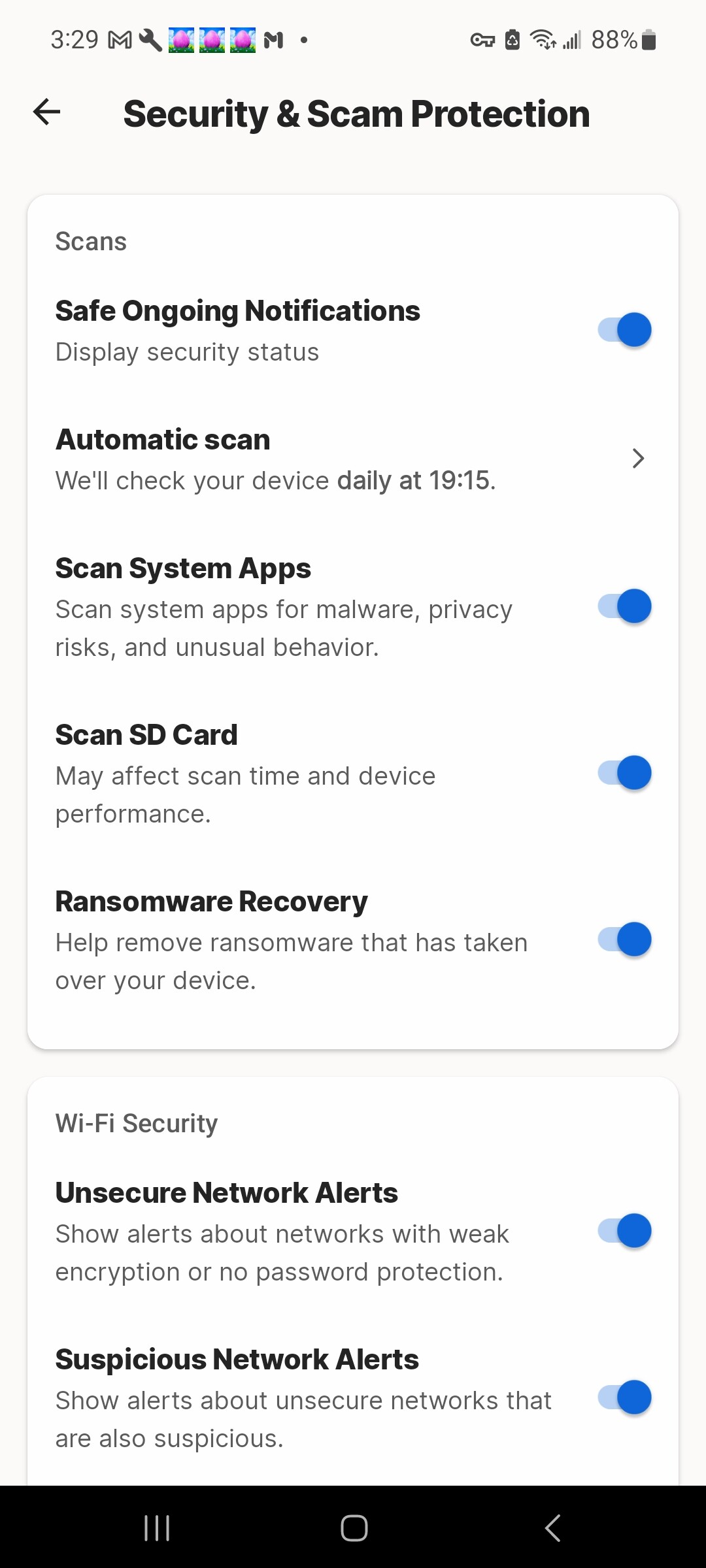Switch off Ransomware Recovery

(x=624, y=939)
